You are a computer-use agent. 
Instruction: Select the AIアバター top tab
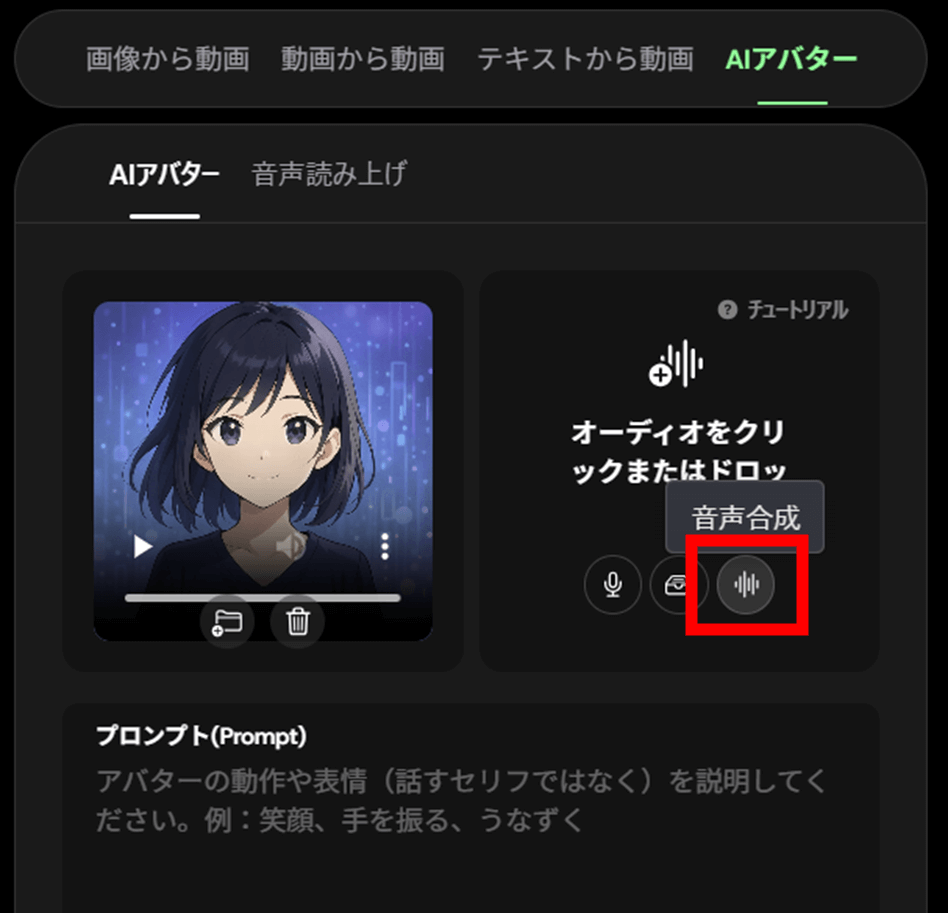coord(791,59)
